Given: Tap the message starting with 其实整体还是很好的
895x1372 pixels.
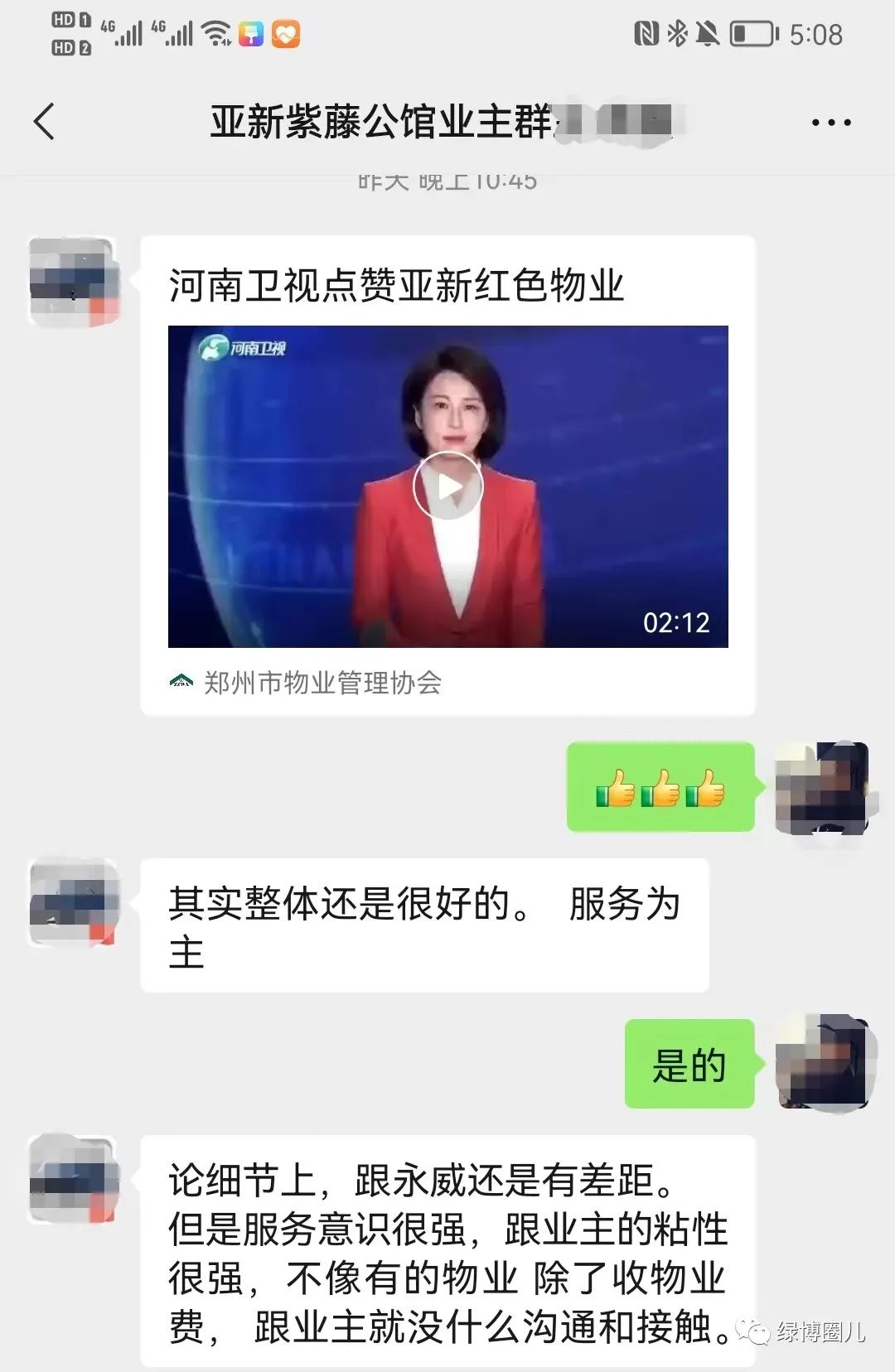Looking at the screenshot, I should click(424, 926).
